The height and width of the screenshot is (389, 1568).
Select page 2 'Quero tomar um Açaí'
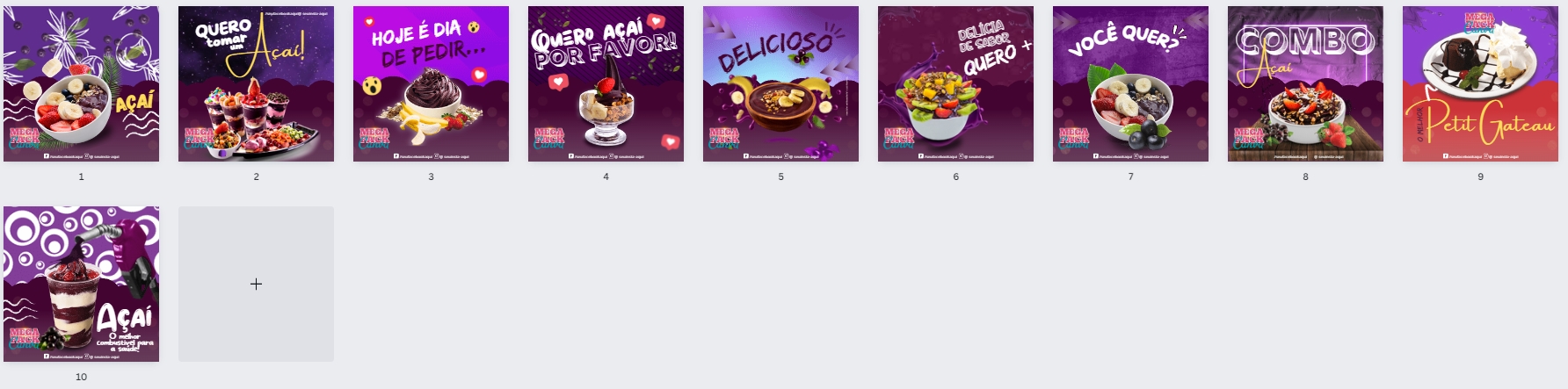pos(256,83)
